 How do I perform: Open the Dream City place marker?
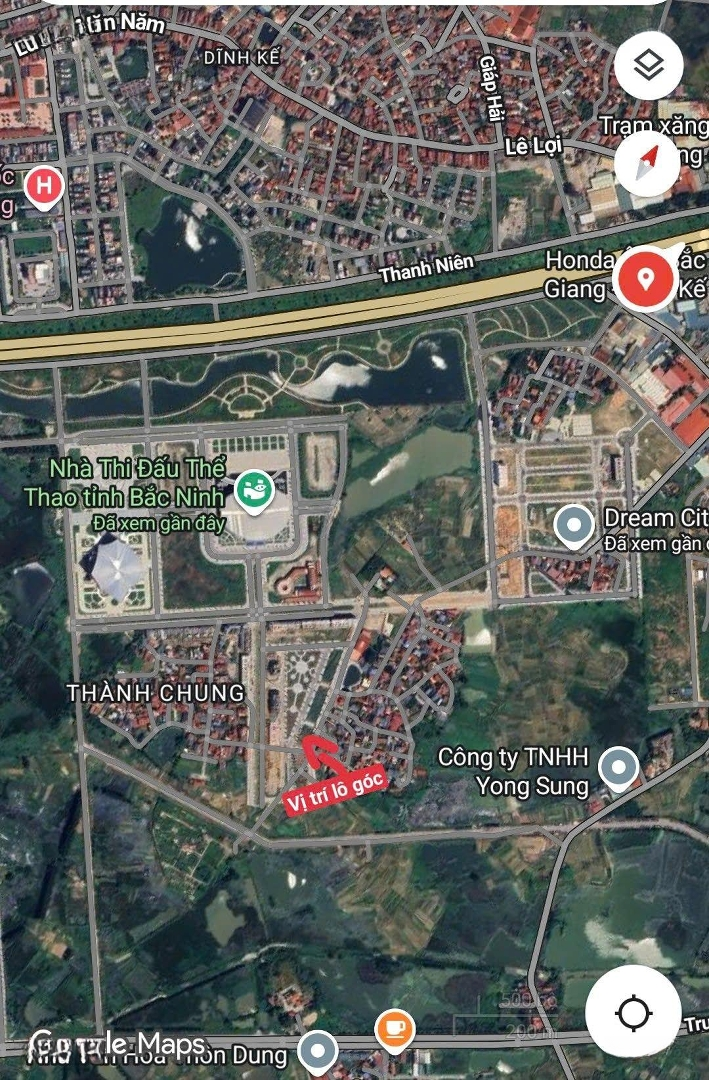(x=574, y=526)
